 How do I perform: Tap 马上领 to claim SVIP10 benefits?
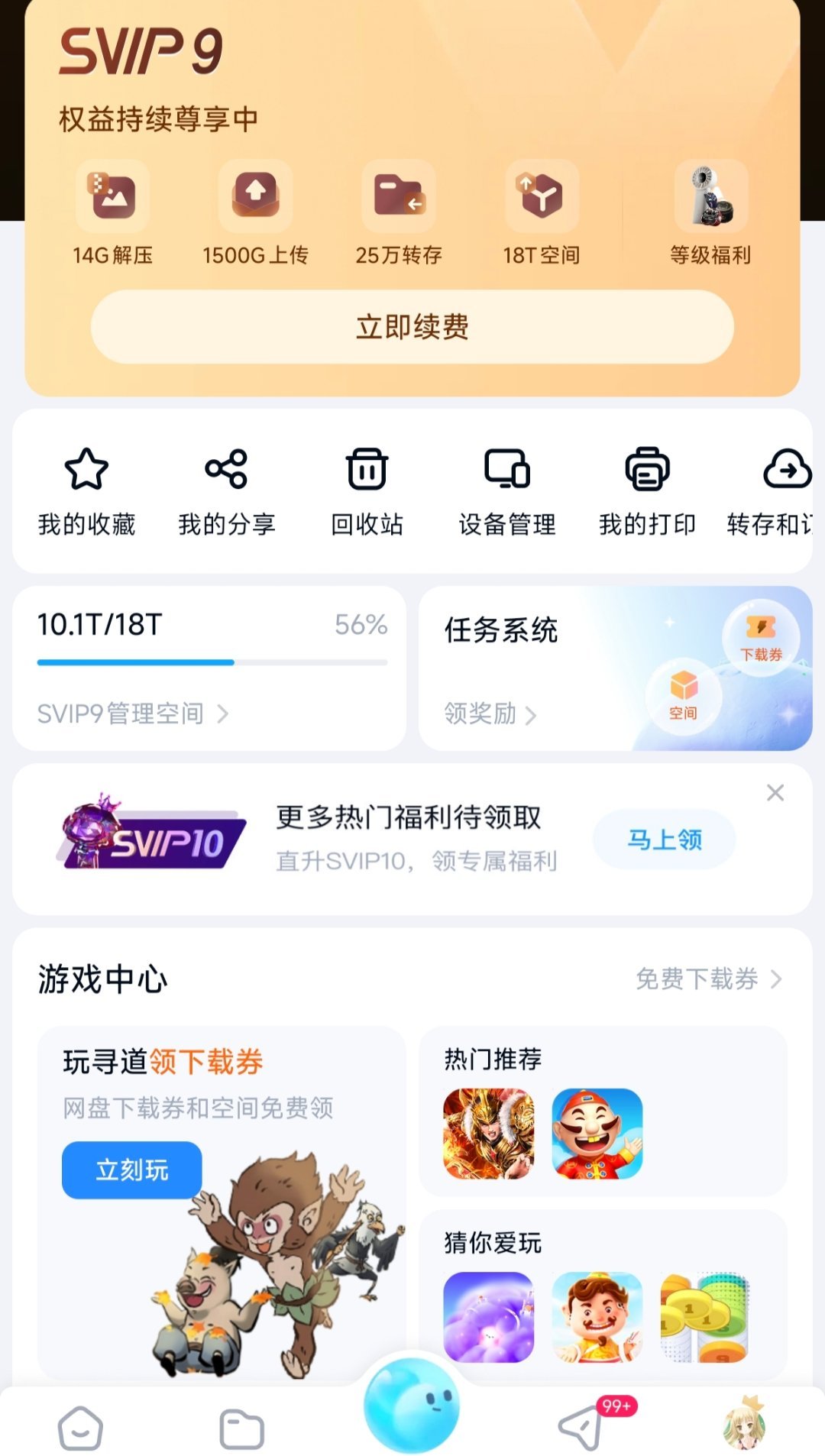pos(663,838)
